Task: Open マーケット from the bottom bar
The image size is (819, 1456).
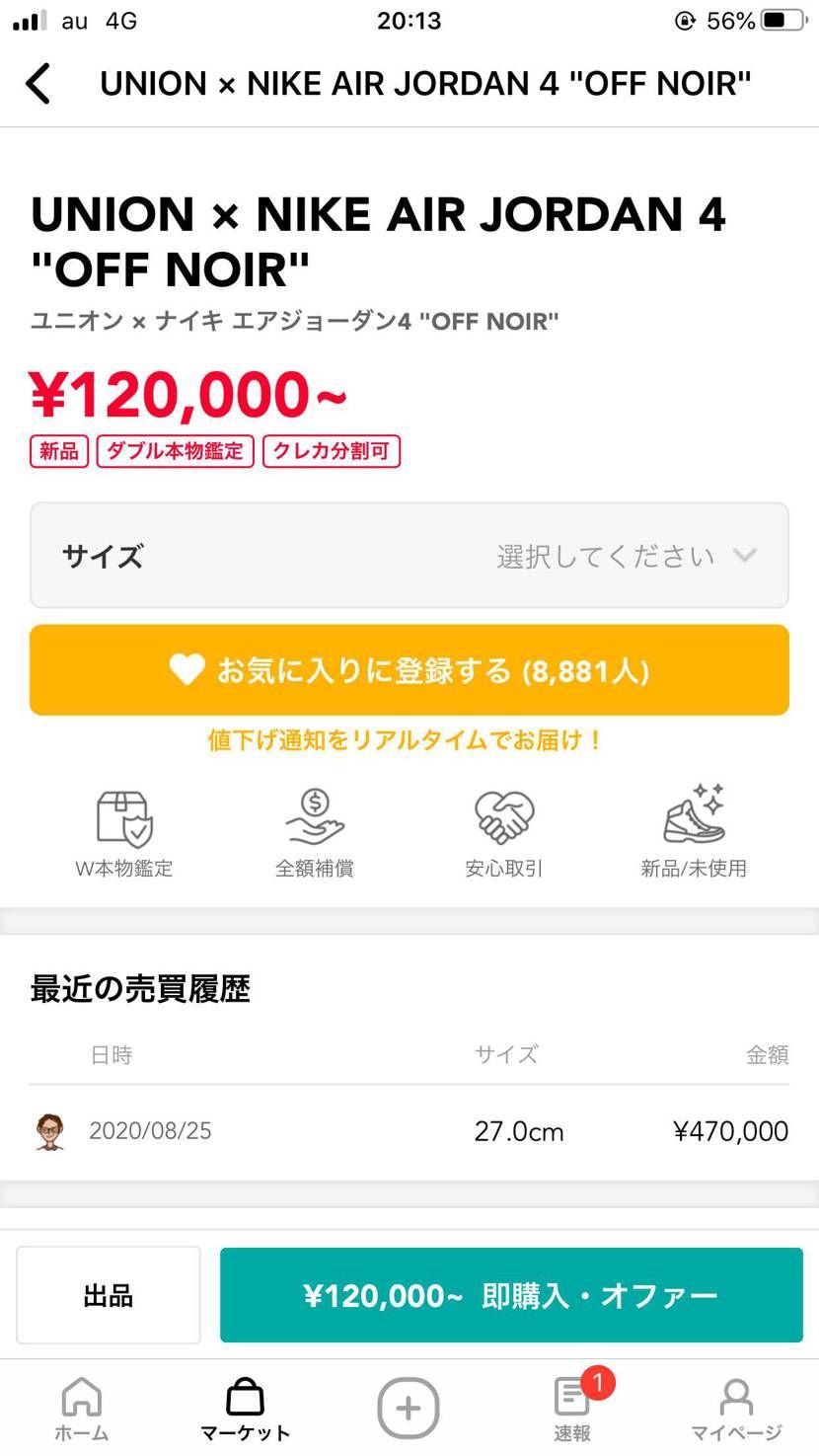Action: (x=245, y=1408)
